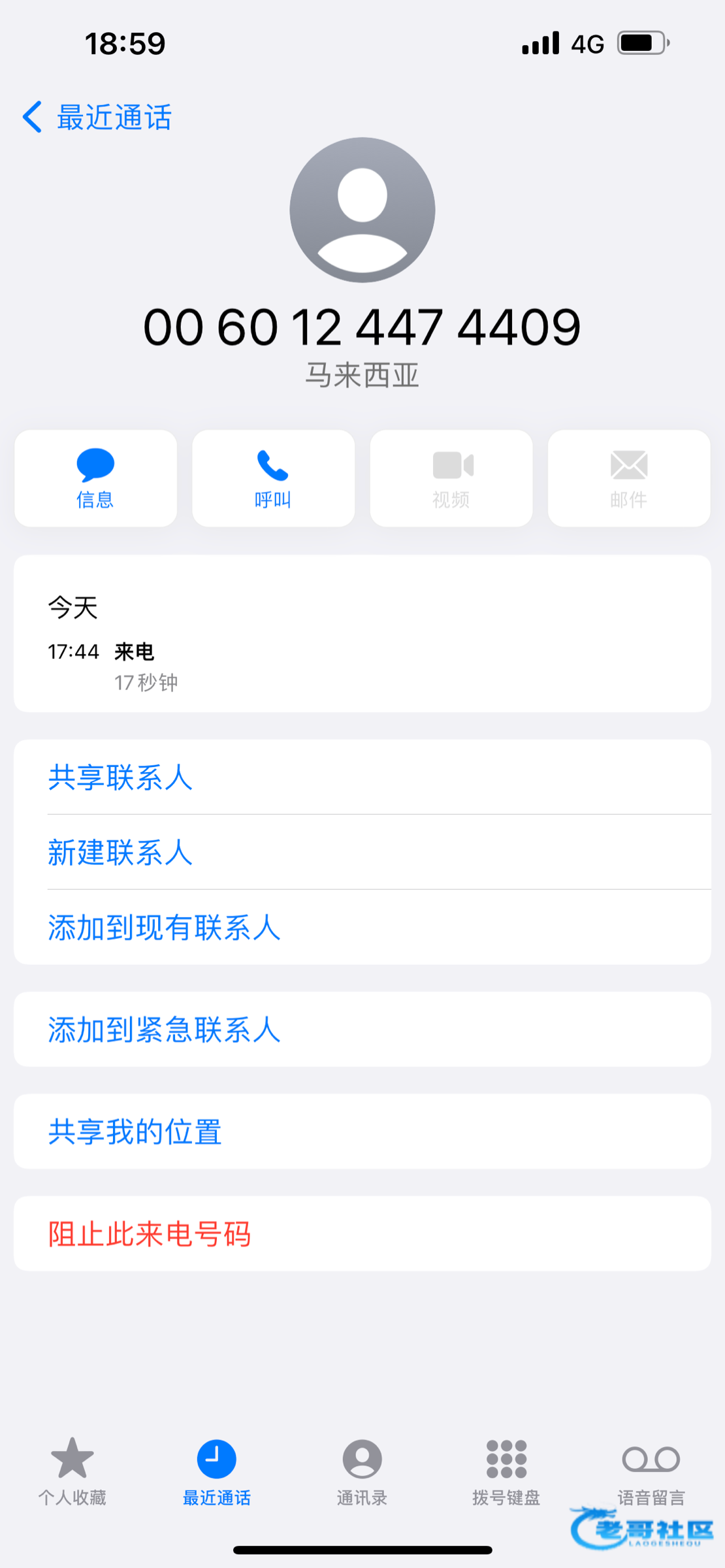Open the 拨号键盘 tab
Image resolution: width=725 pixels, height=1568 pixels.
click(x=506, y=1469)
